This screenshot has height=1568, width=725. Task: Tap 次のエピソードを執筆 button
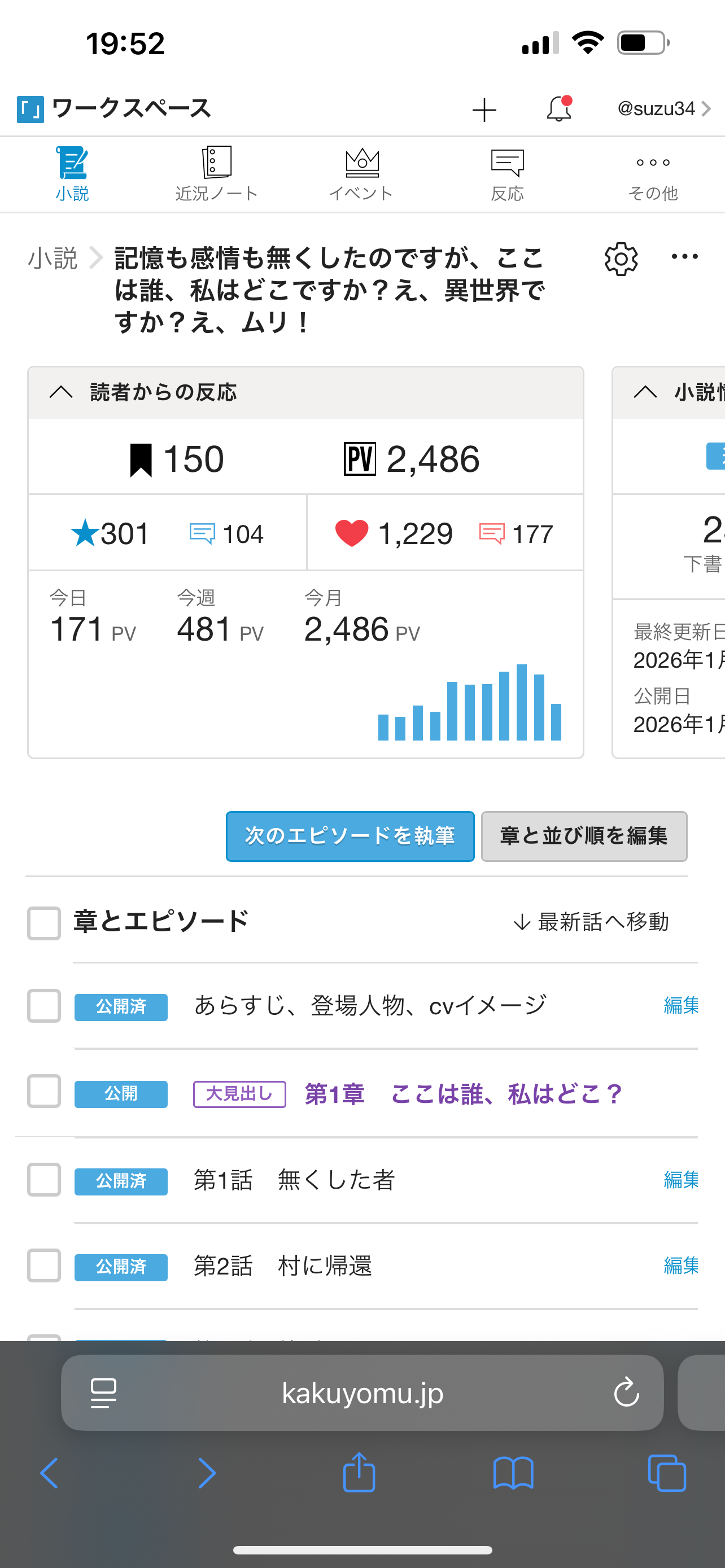click(x=350, y=836)
